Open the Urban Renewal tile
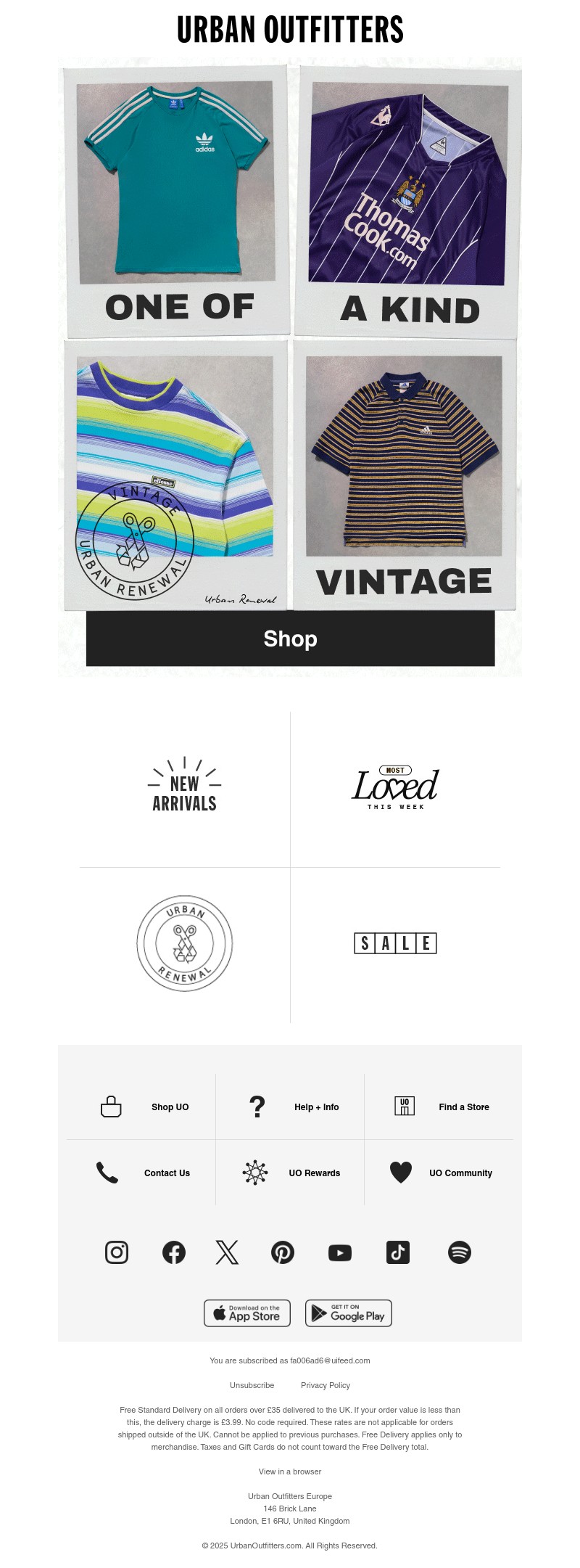This screenshot has width=580, height=1568. coord(184,943)
